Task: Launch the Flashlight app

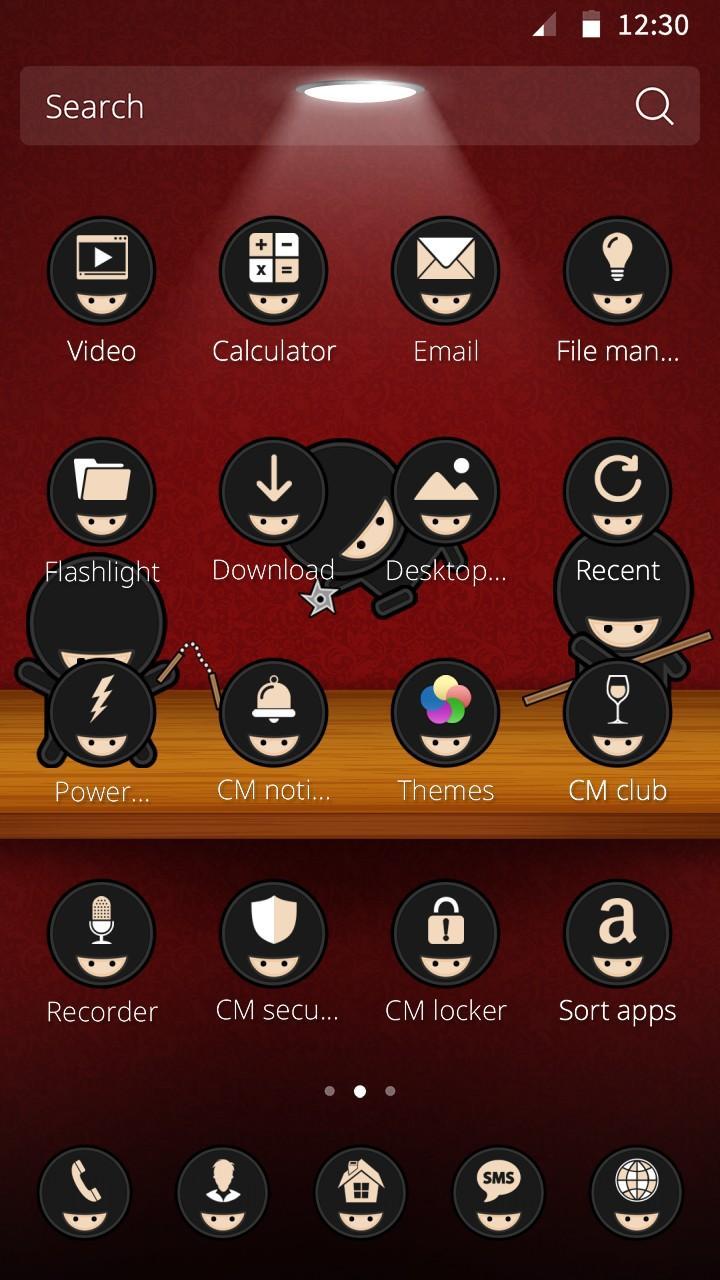Action: (x=101, y=492)
